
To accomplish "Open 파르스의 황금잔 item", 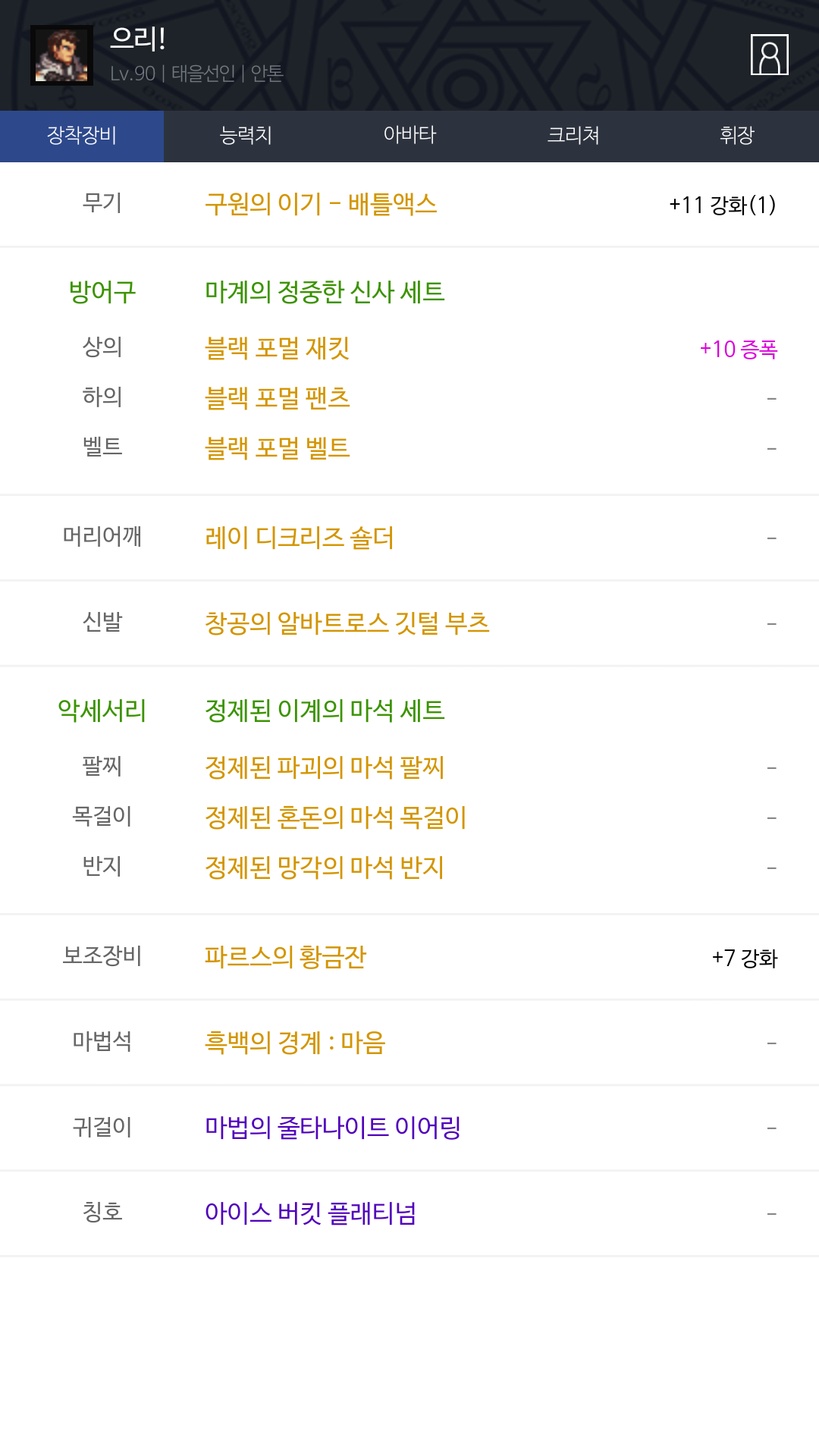I will 285,957.
